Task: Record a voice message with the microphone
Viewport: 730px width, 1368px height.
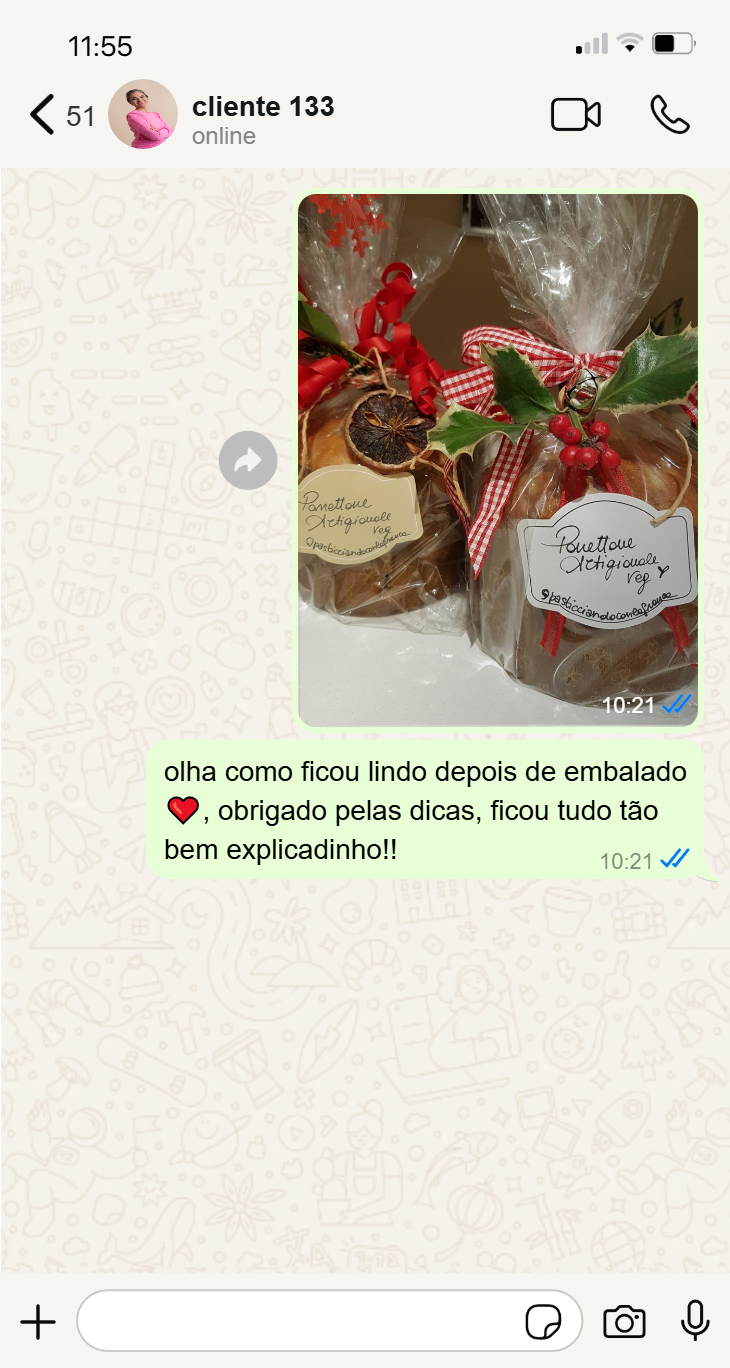Action: coord(695,1322)
